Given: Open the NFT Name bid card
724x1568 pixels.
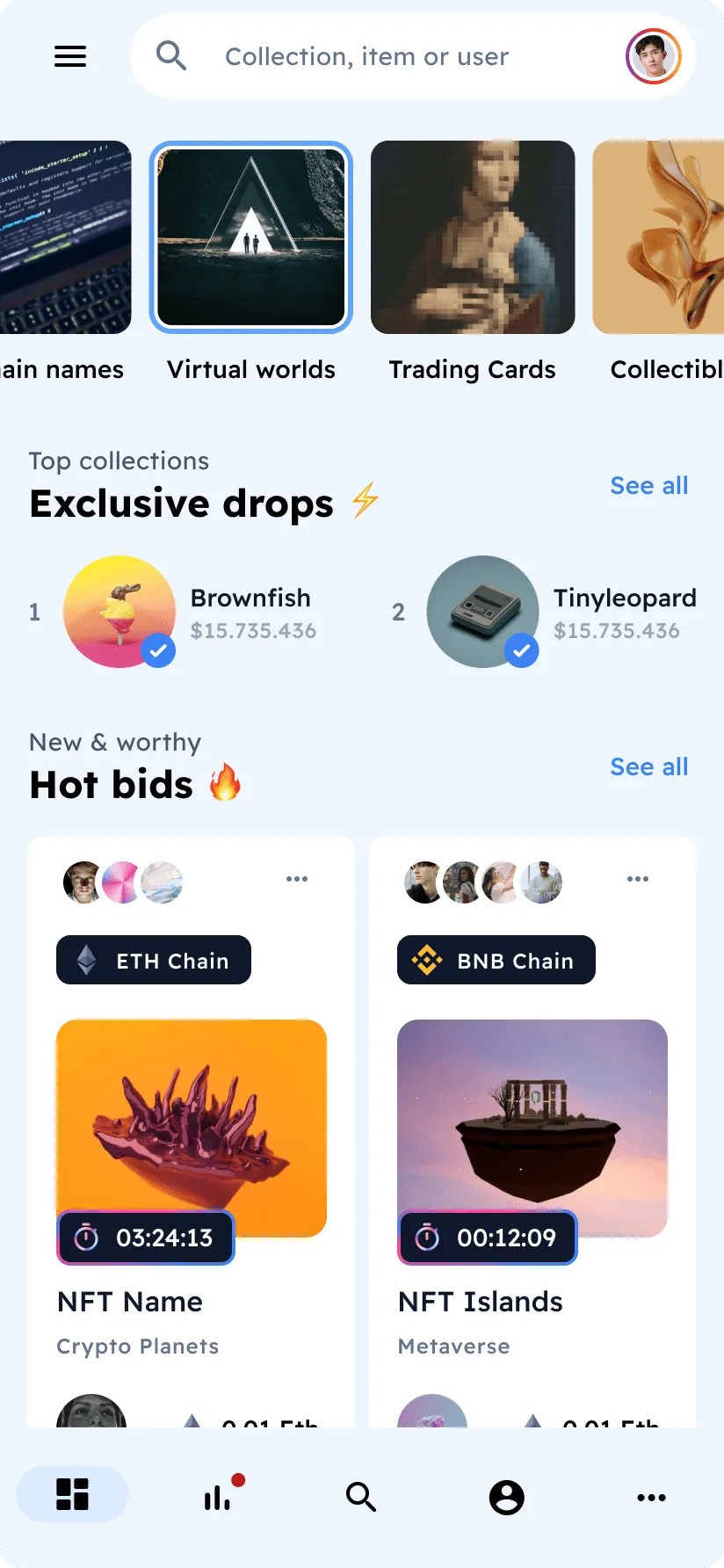Looking at the screenshot, I should pos(192,1129).
